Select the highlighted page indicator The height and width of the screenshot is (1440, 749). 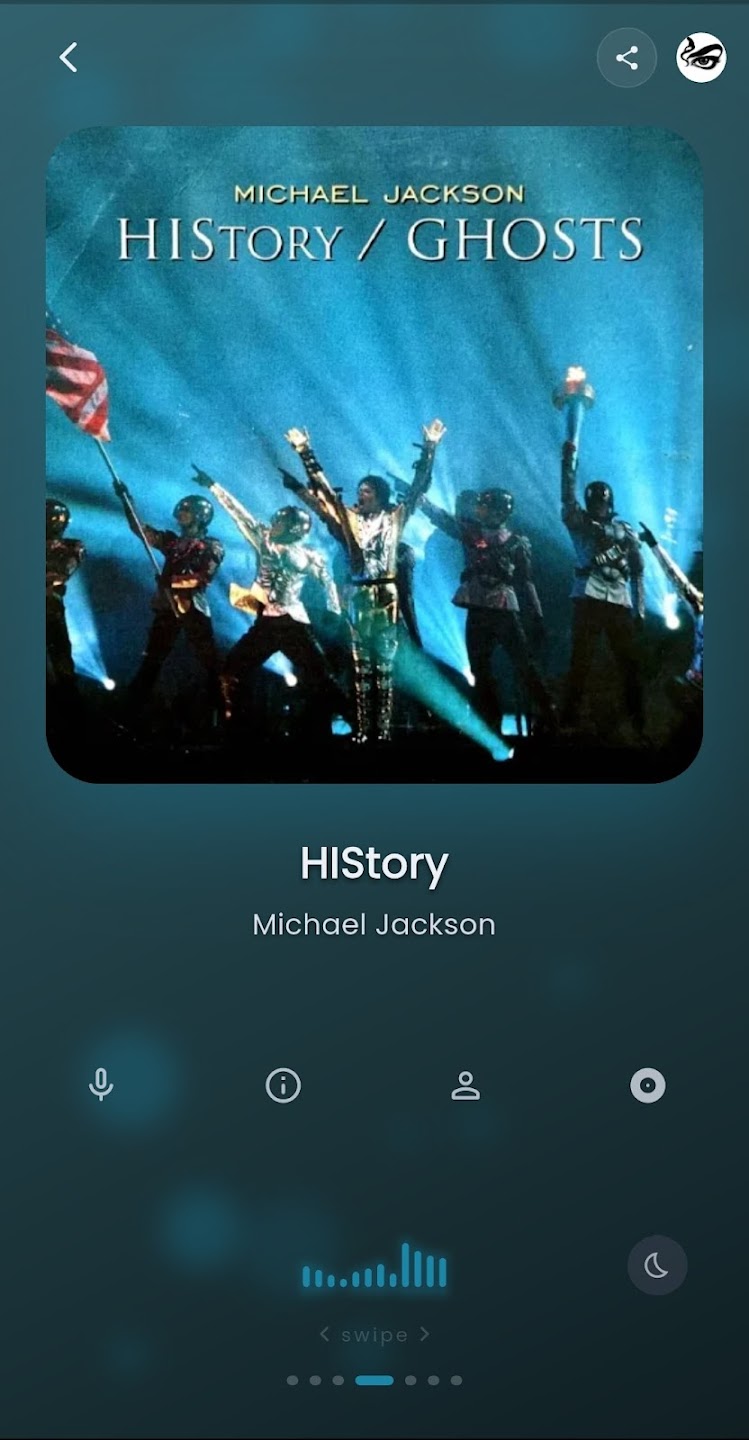tap(374, 1380)
